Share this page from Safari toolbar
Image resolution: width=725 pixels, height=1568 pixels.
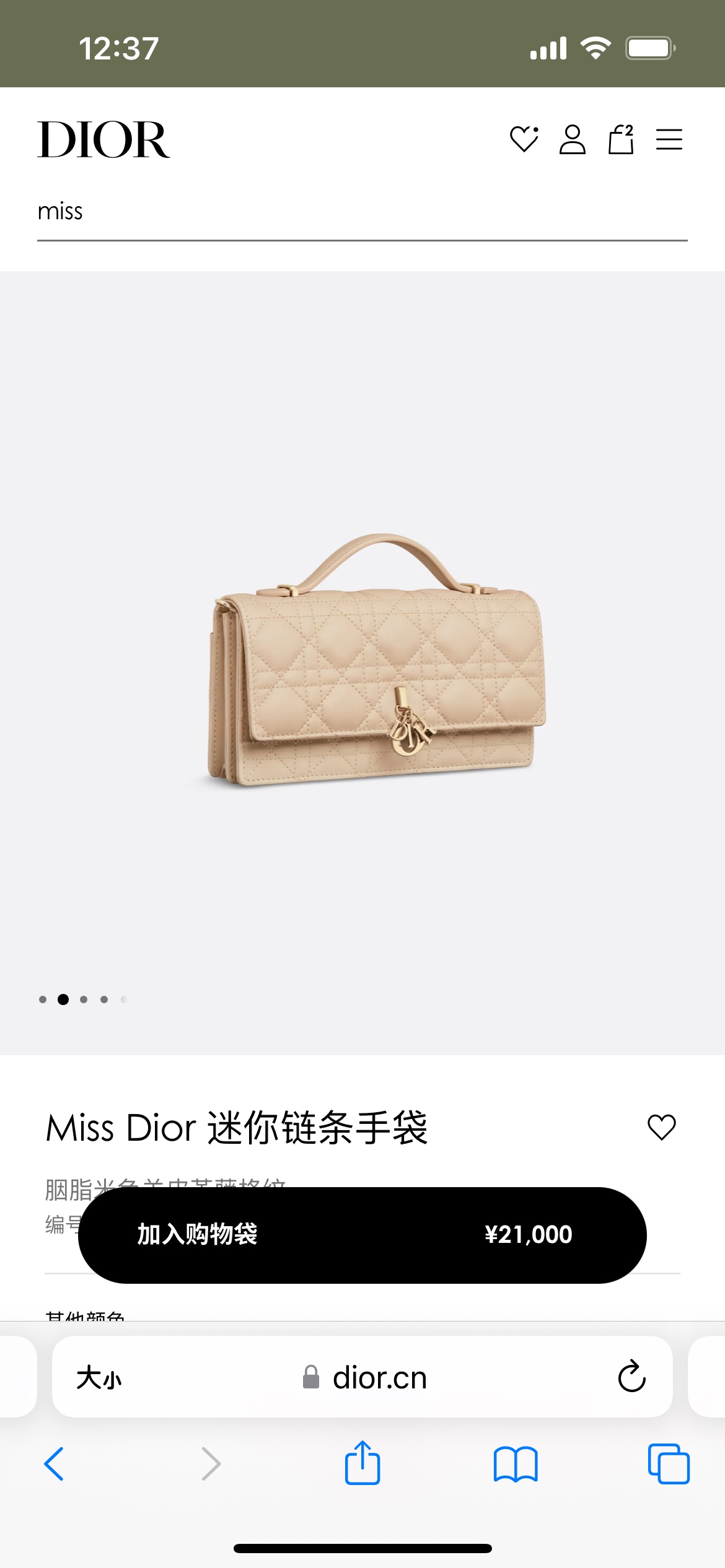point(362,1463)
